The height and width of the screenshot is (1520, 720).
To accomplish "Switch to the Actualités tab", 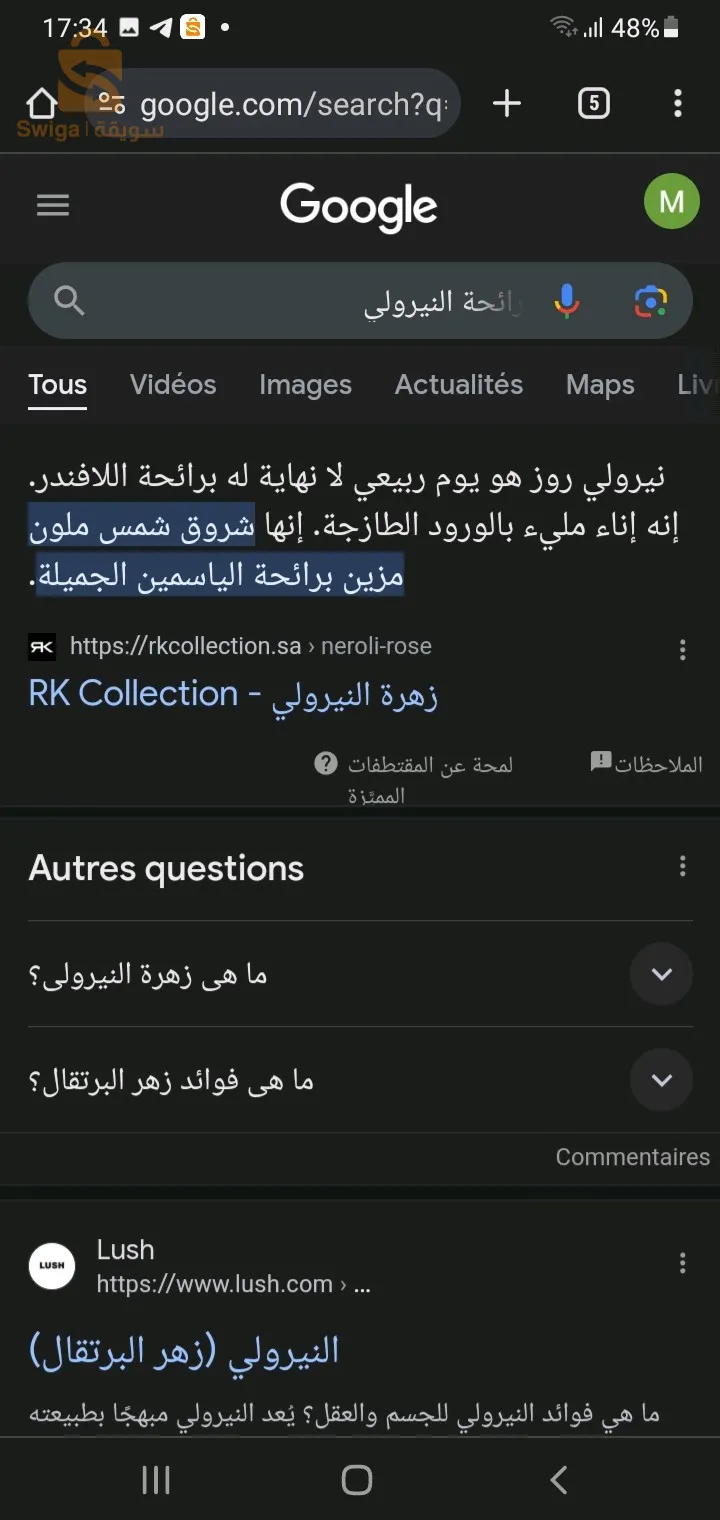I will pyautogui.click(x=459, y=384).
